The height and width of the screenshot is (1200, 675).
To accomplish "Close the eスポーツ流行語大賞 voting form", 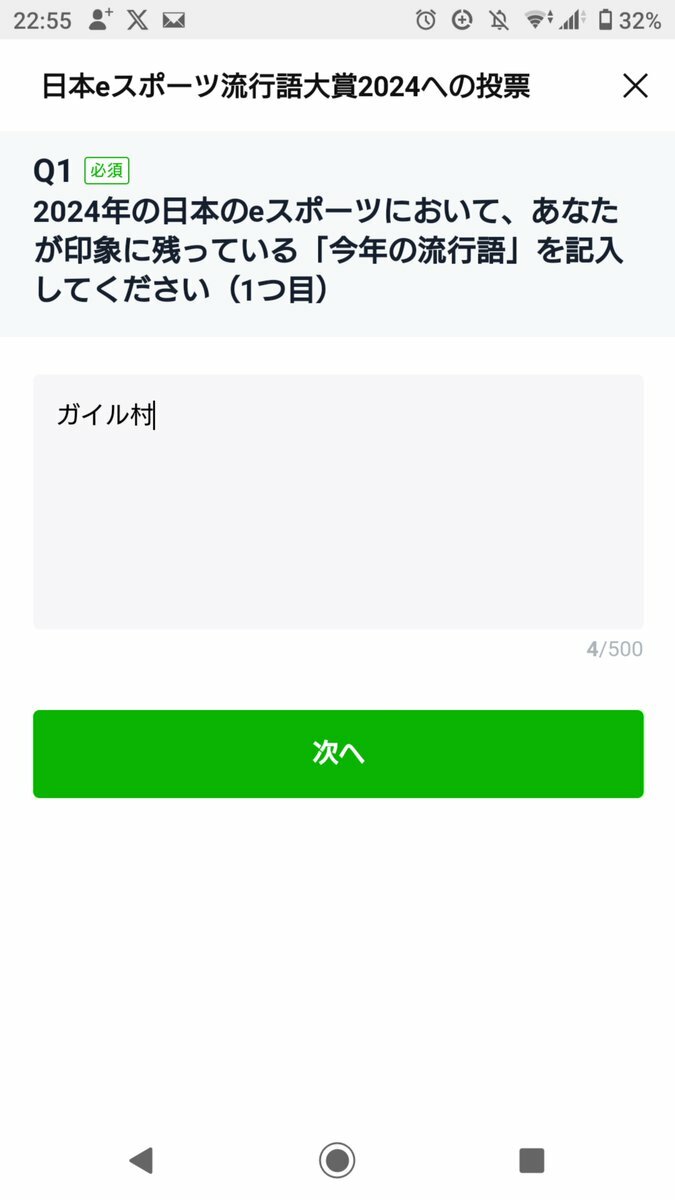I will pyautogui.click(x=635, y=86).
